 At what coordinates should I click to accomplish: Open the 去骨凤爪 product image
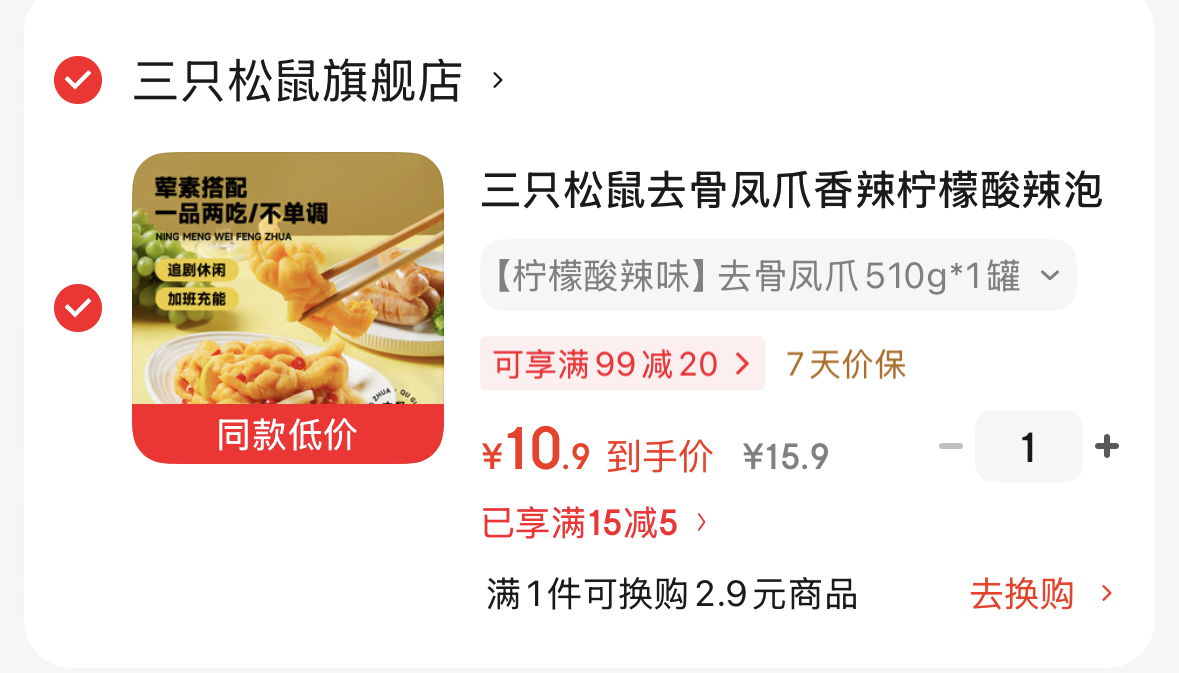point(288,308)
